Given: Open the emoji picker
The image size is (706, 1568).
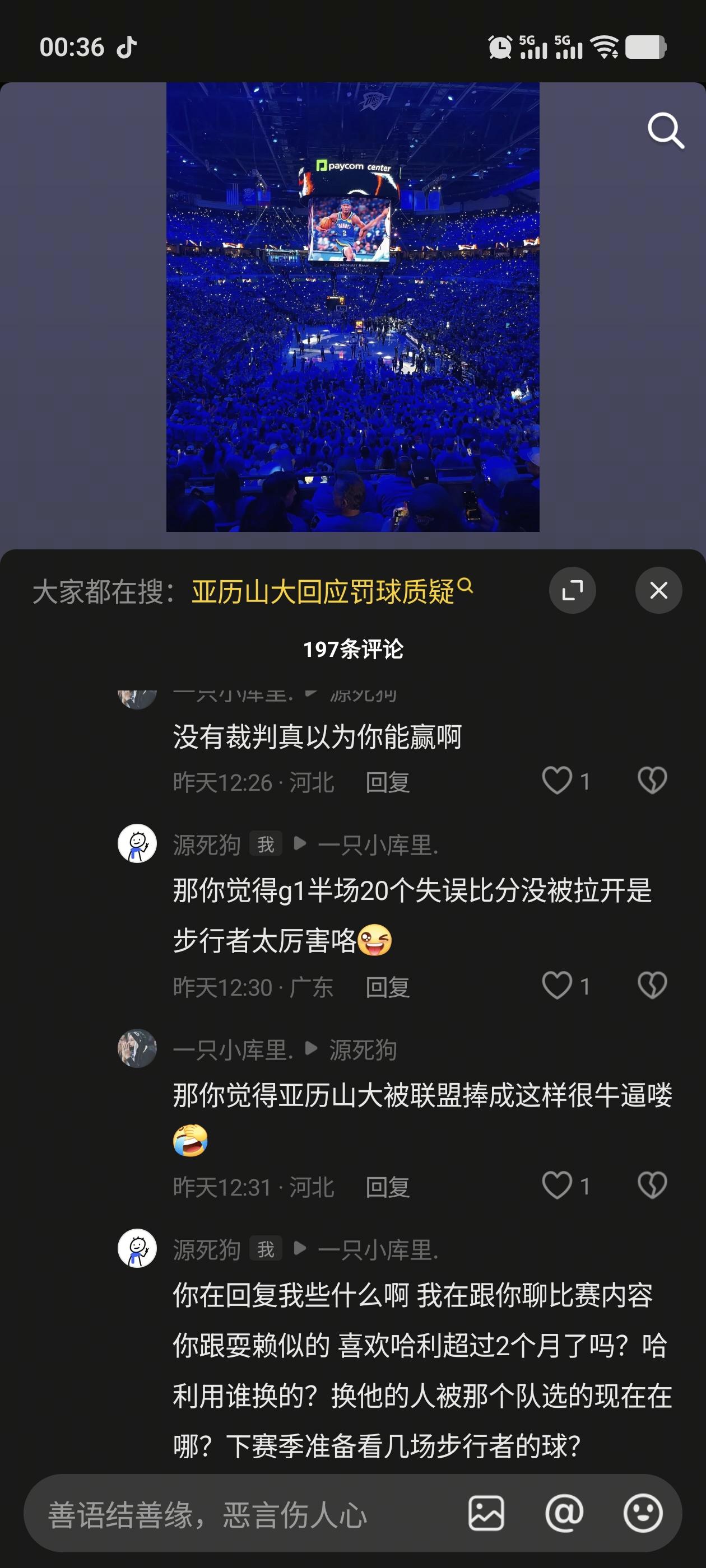Looking at the screenshot, I should pyautogui.click(x=643, y=1513).
